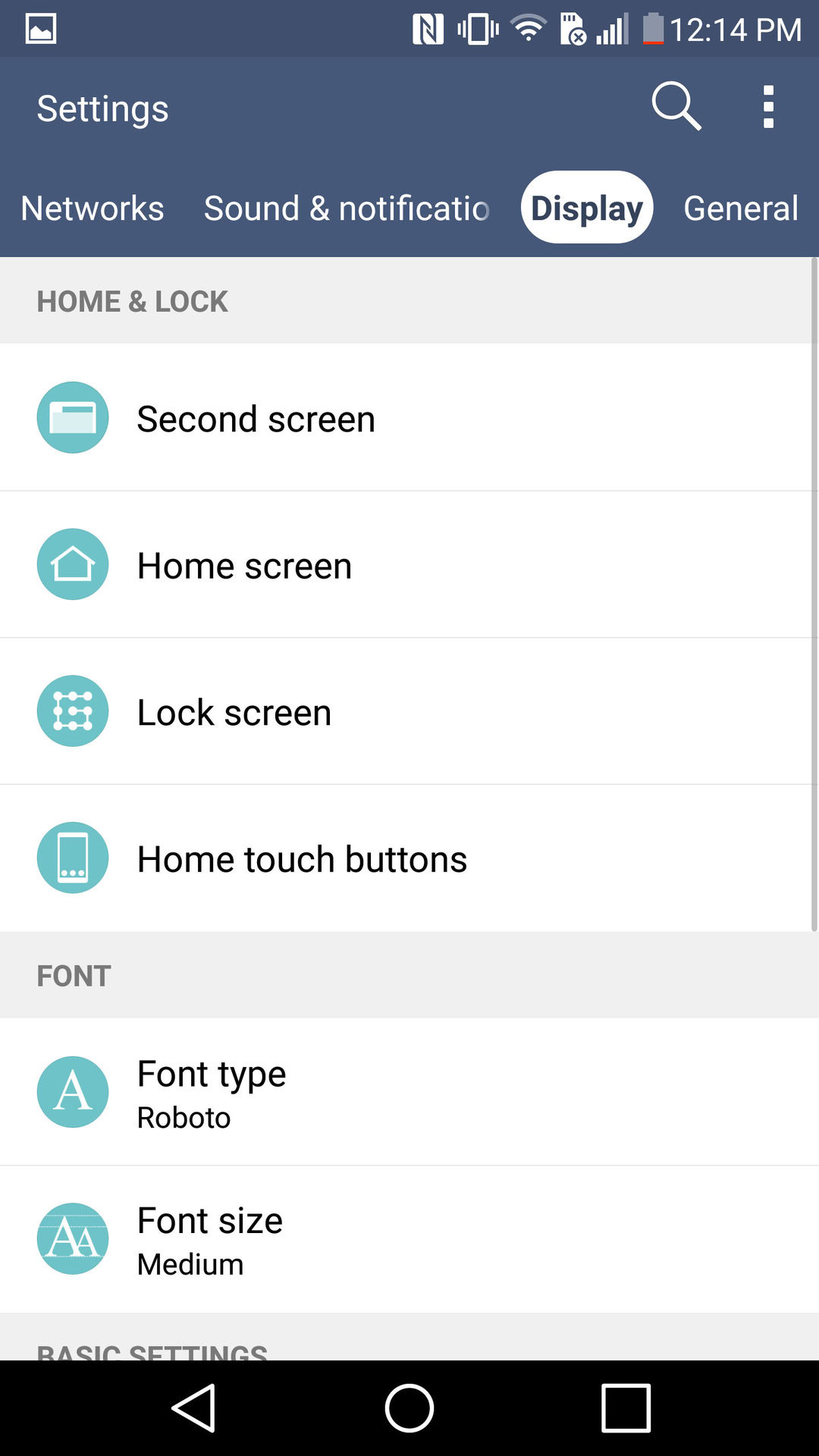The height and width of the screenshot is (1456, 819).
Task: Go to the phone's home screen
Action: 409,1408
